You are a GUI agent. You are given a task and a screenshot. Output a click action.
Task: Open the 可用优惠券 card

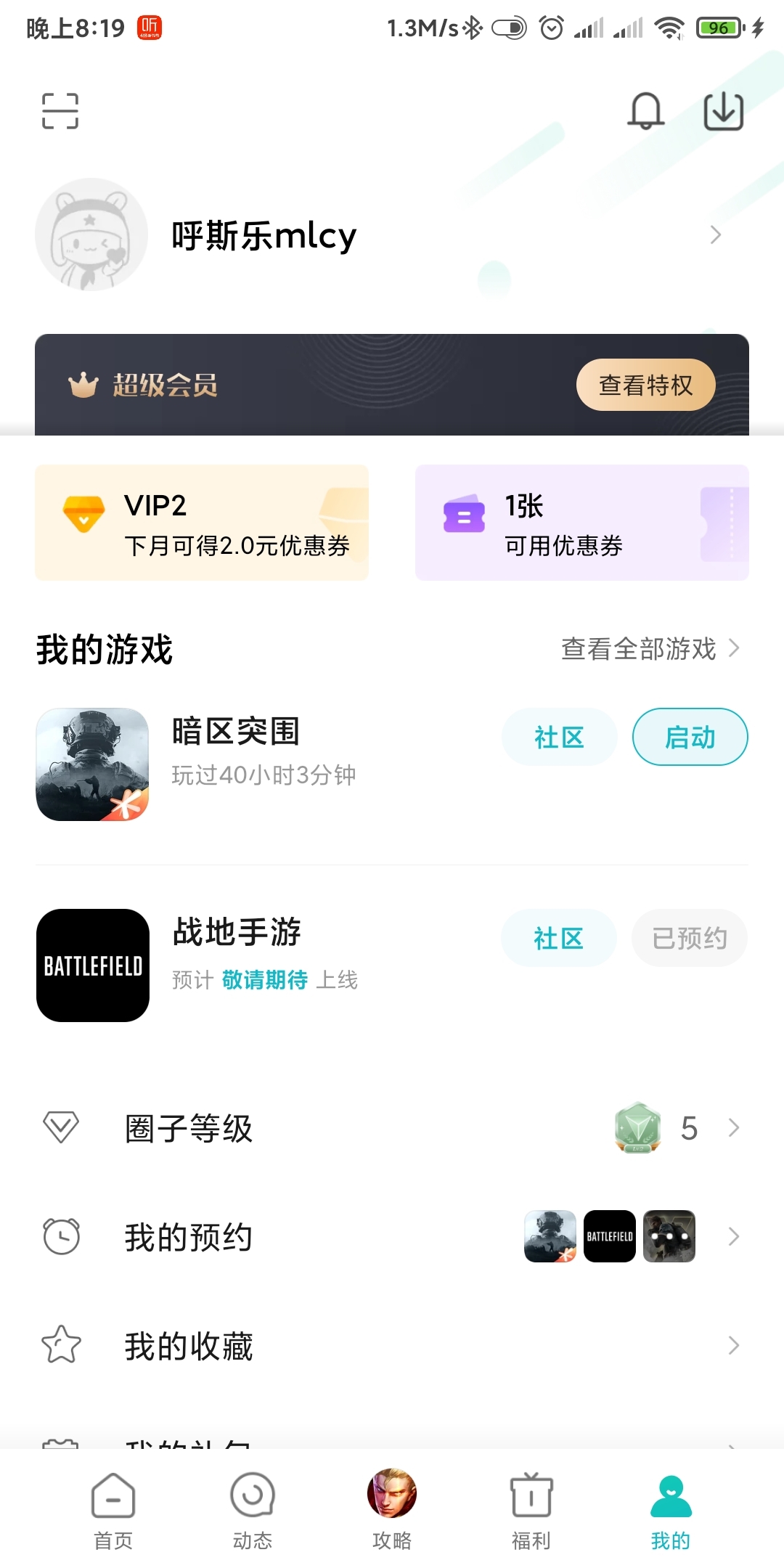(x=581, y=523)
